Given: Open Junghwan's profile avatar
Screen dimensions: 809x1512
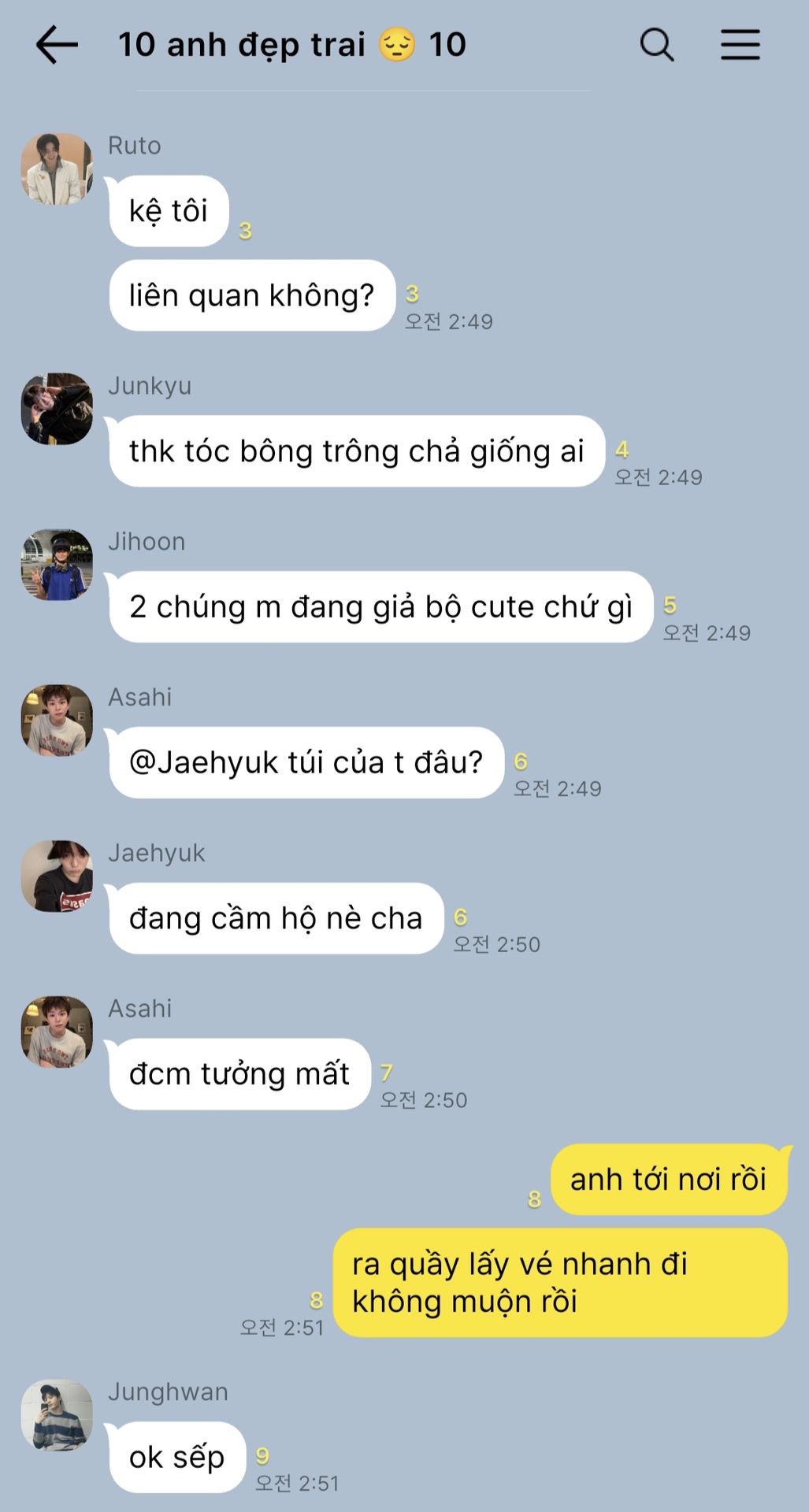Looking at the screenshot, I should [x=57, y=1415].
